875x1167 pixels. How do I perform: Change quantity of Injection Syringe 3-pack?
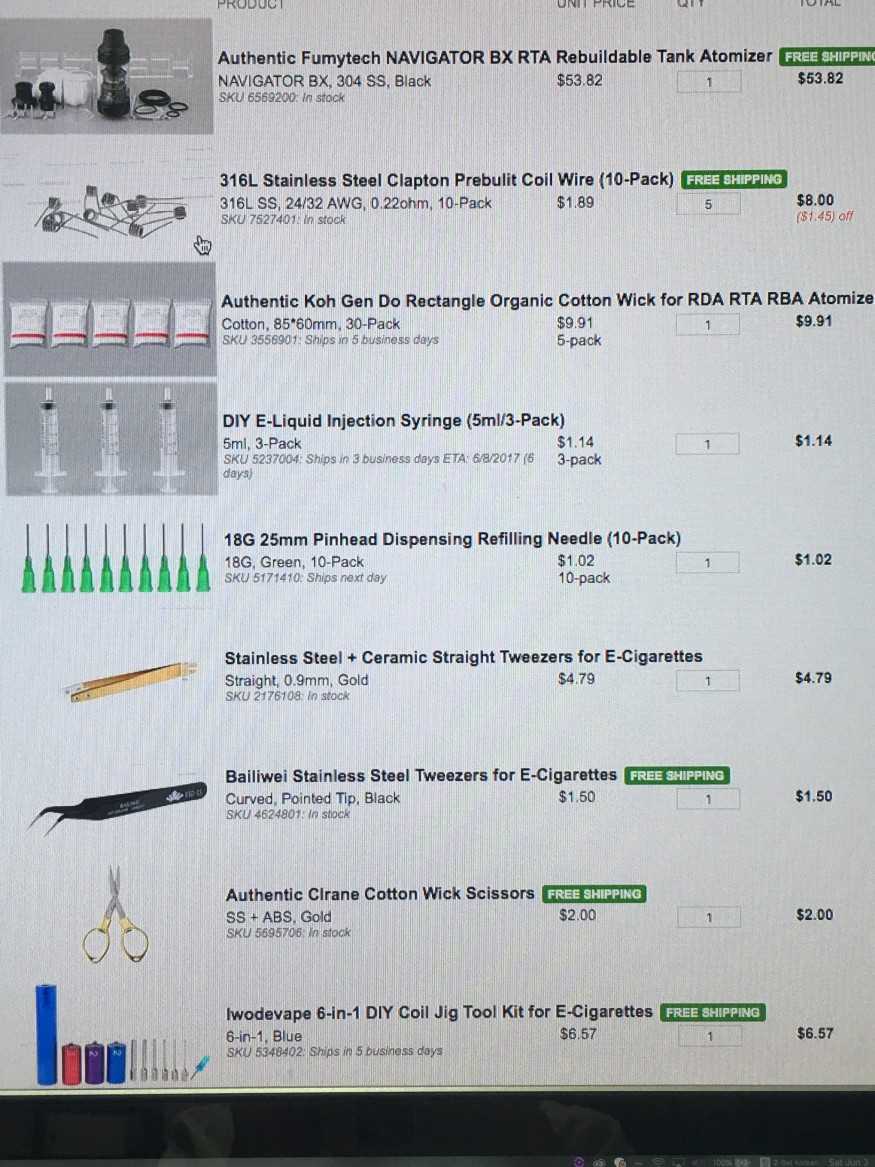708,444
